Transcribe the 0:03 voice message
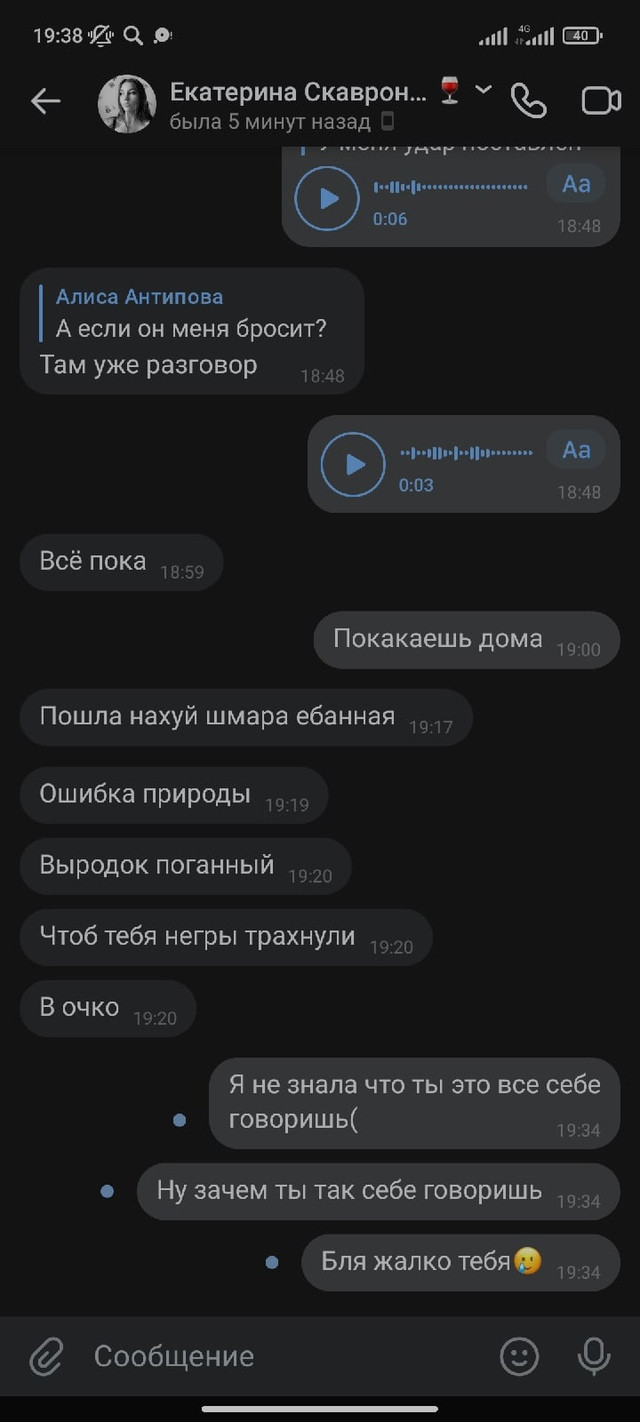 576,450
